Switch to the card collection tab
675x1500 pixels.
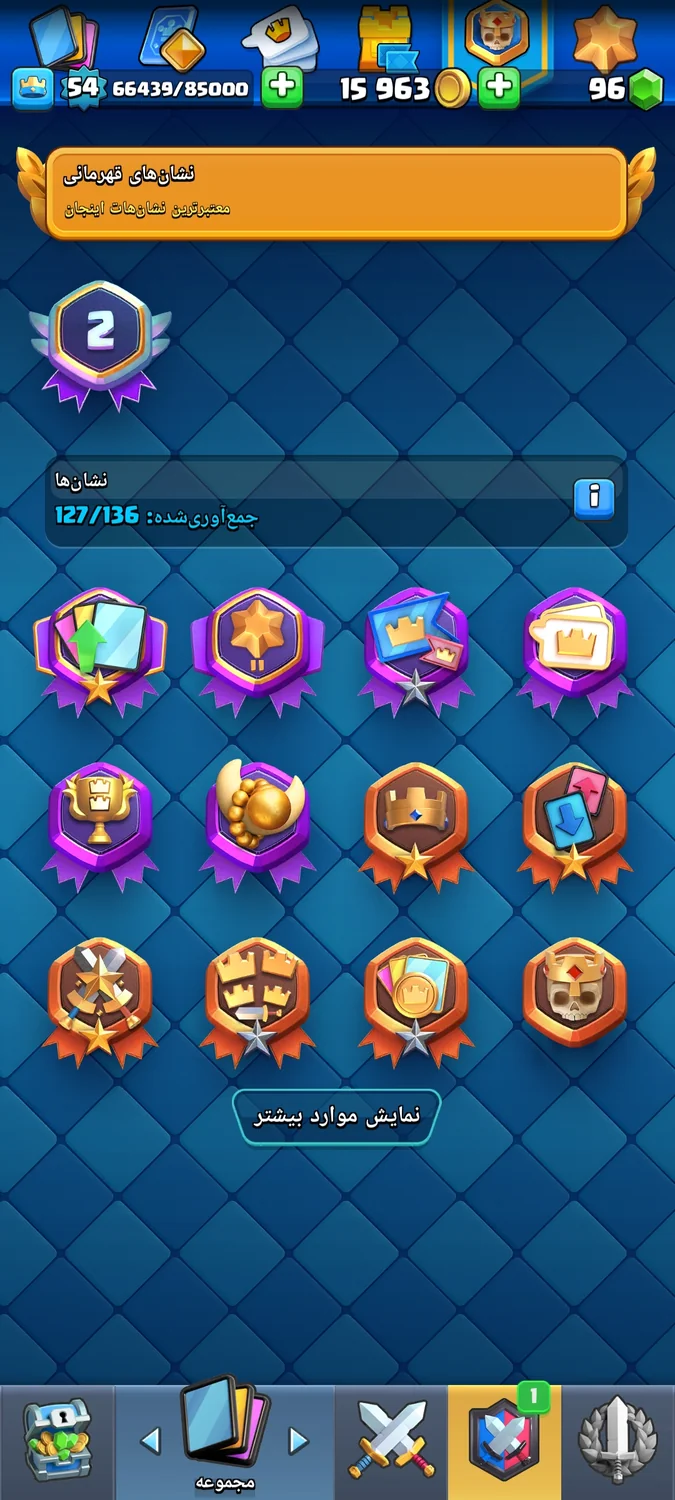click(x=224, y=1438)
